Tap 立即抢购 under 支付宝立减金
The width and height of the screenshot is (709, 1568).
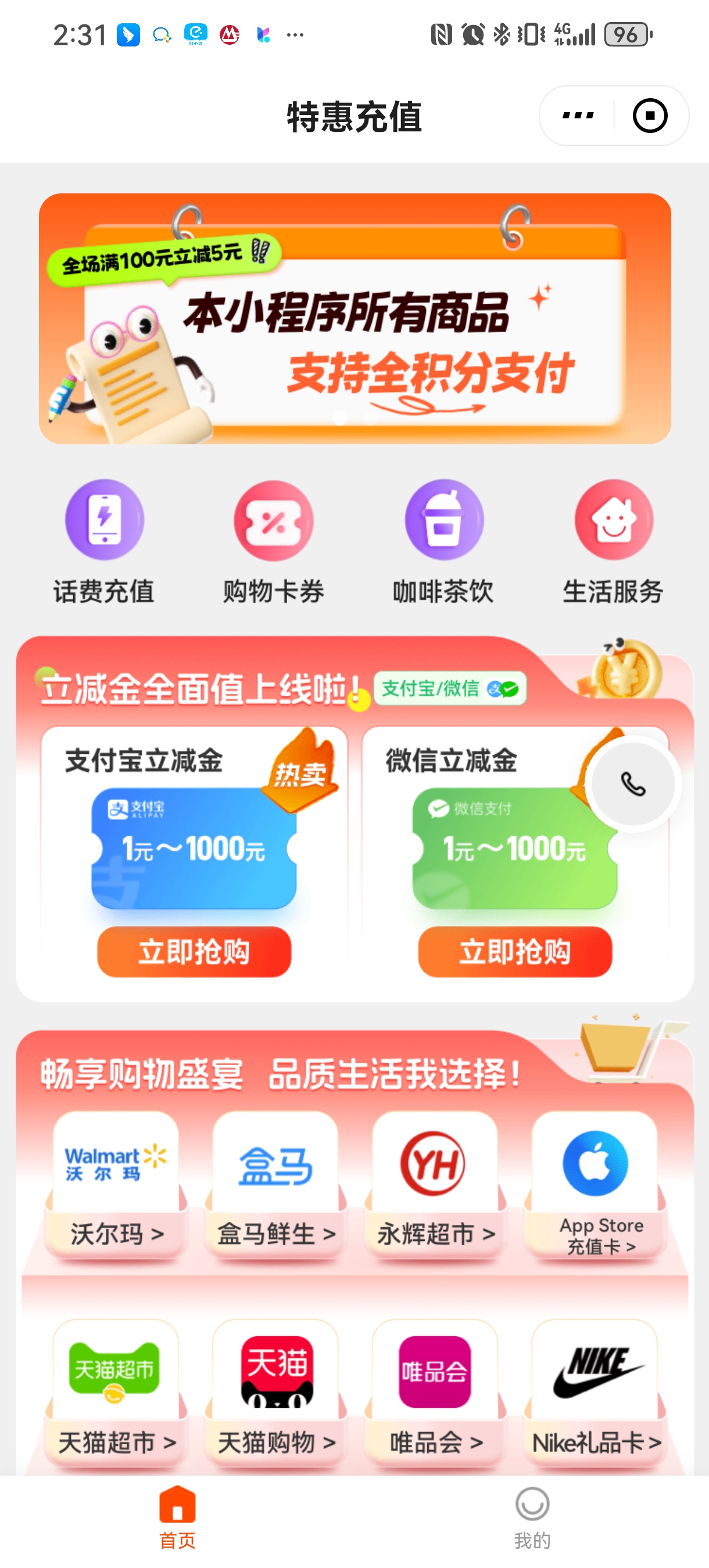(194, 952)
